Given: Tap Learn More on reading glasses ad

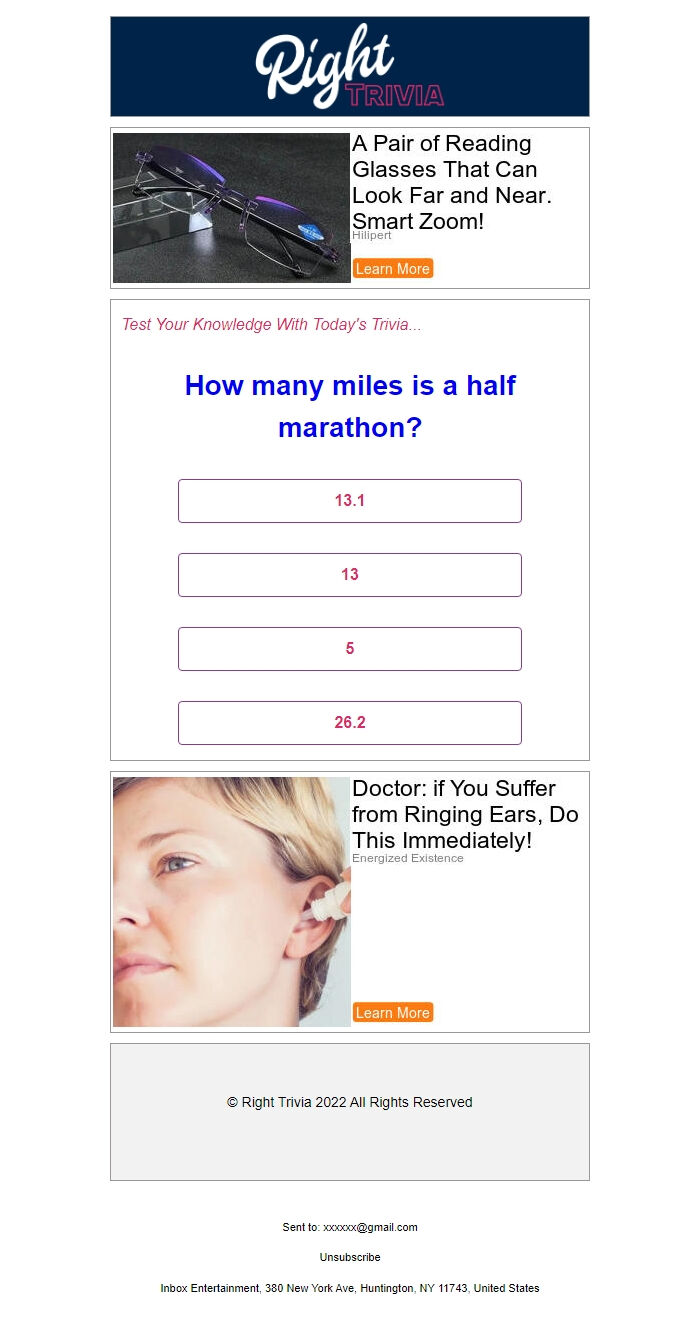Looking at the screenshot, I should click(393, 269).
